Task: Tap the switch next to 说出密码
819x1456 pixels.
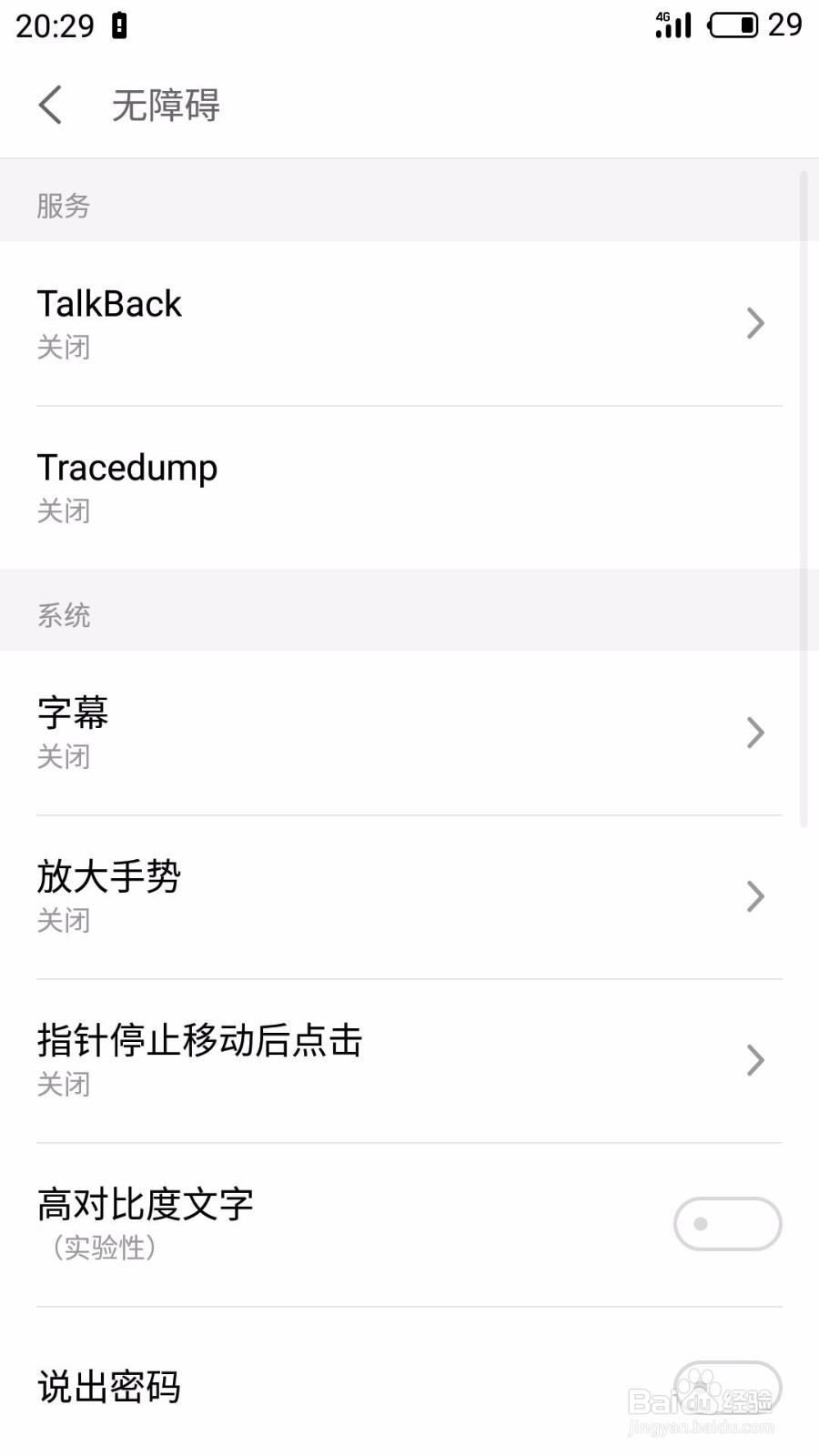Action: [x=728, y=1388]
